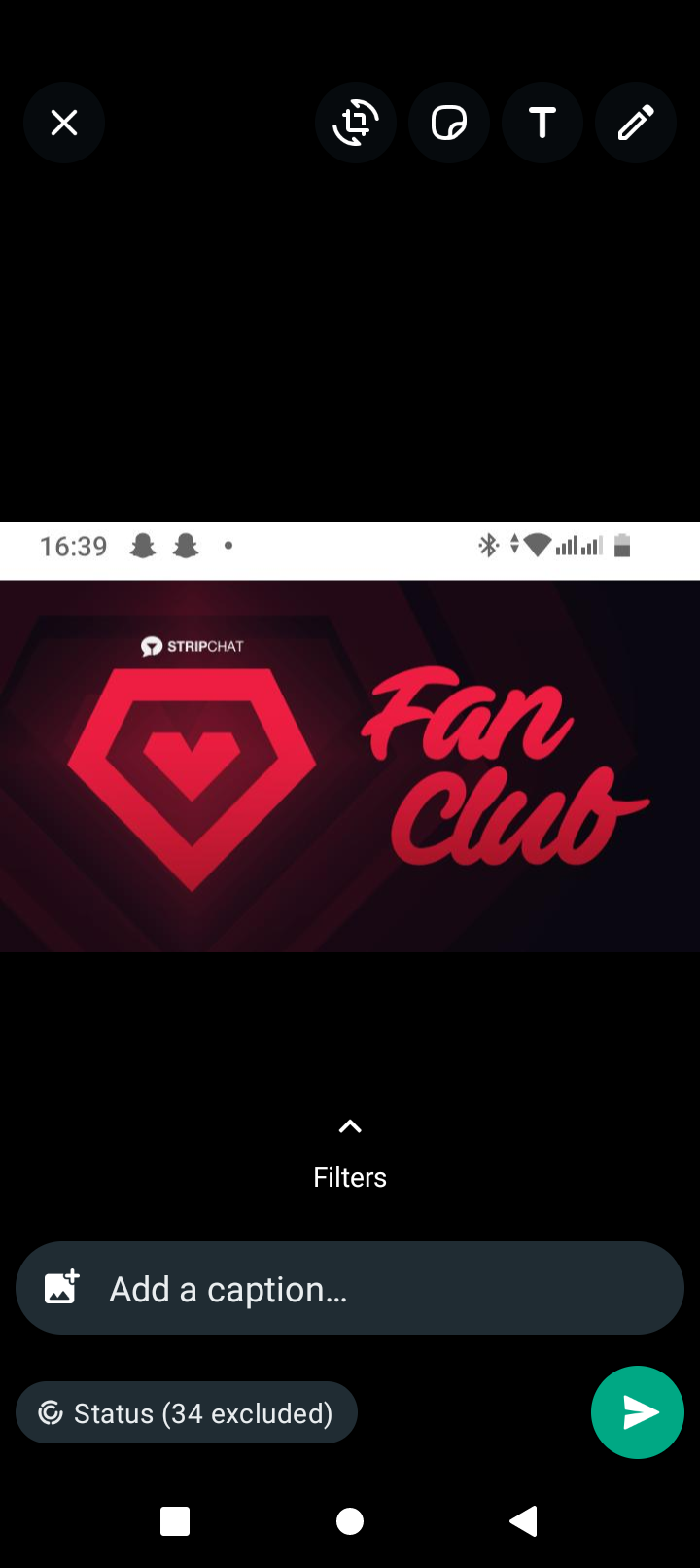Open the Status (34 excluded) audience chip

coord(187,1412)
